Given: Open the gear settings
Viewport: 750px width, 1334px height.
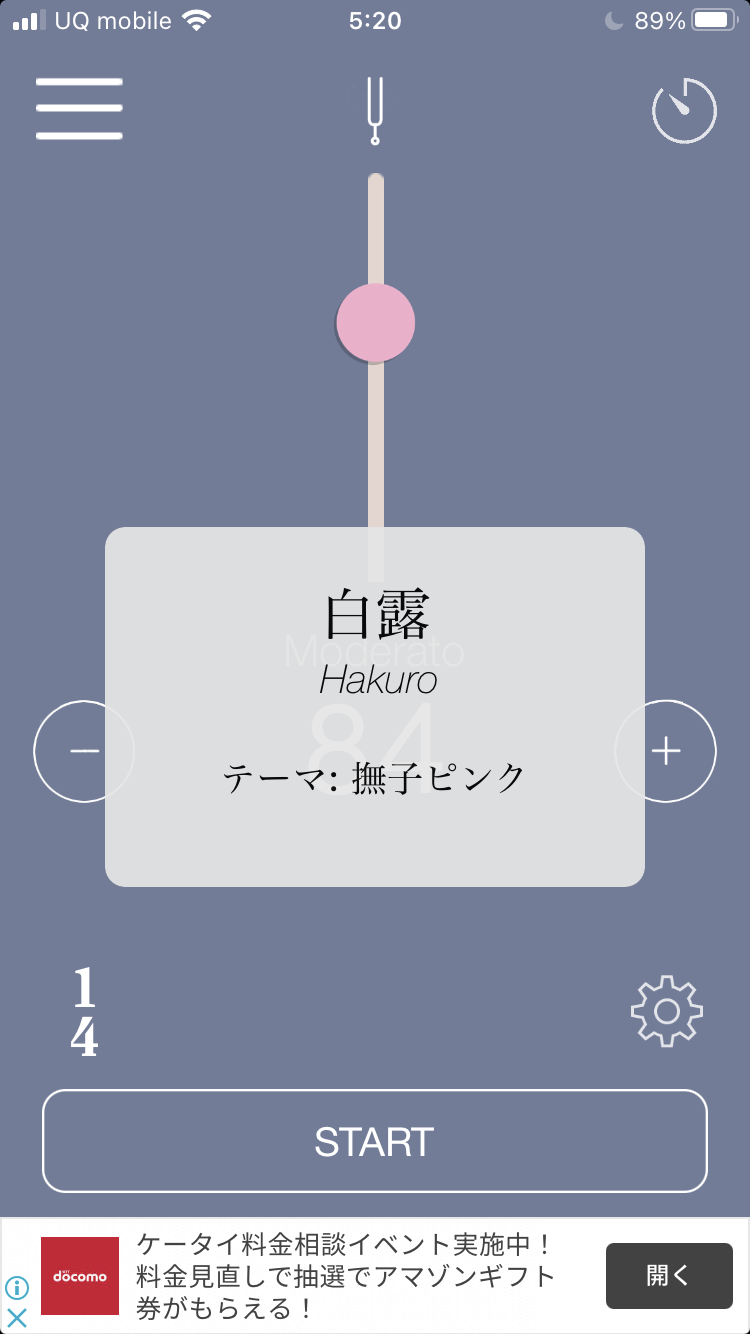Looking at the screenshot, I should click(667, 1012).
